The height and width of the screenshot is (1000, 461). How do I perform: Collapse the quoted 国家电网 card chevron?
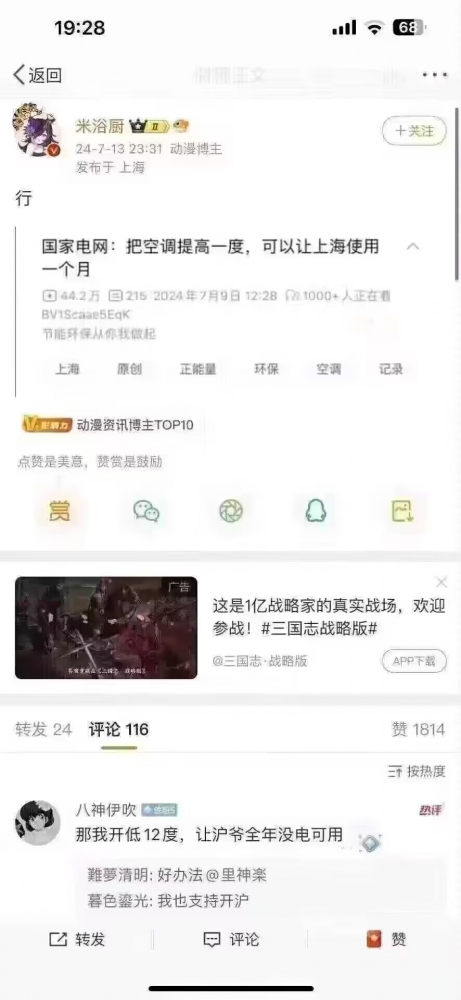pos(413,246)
